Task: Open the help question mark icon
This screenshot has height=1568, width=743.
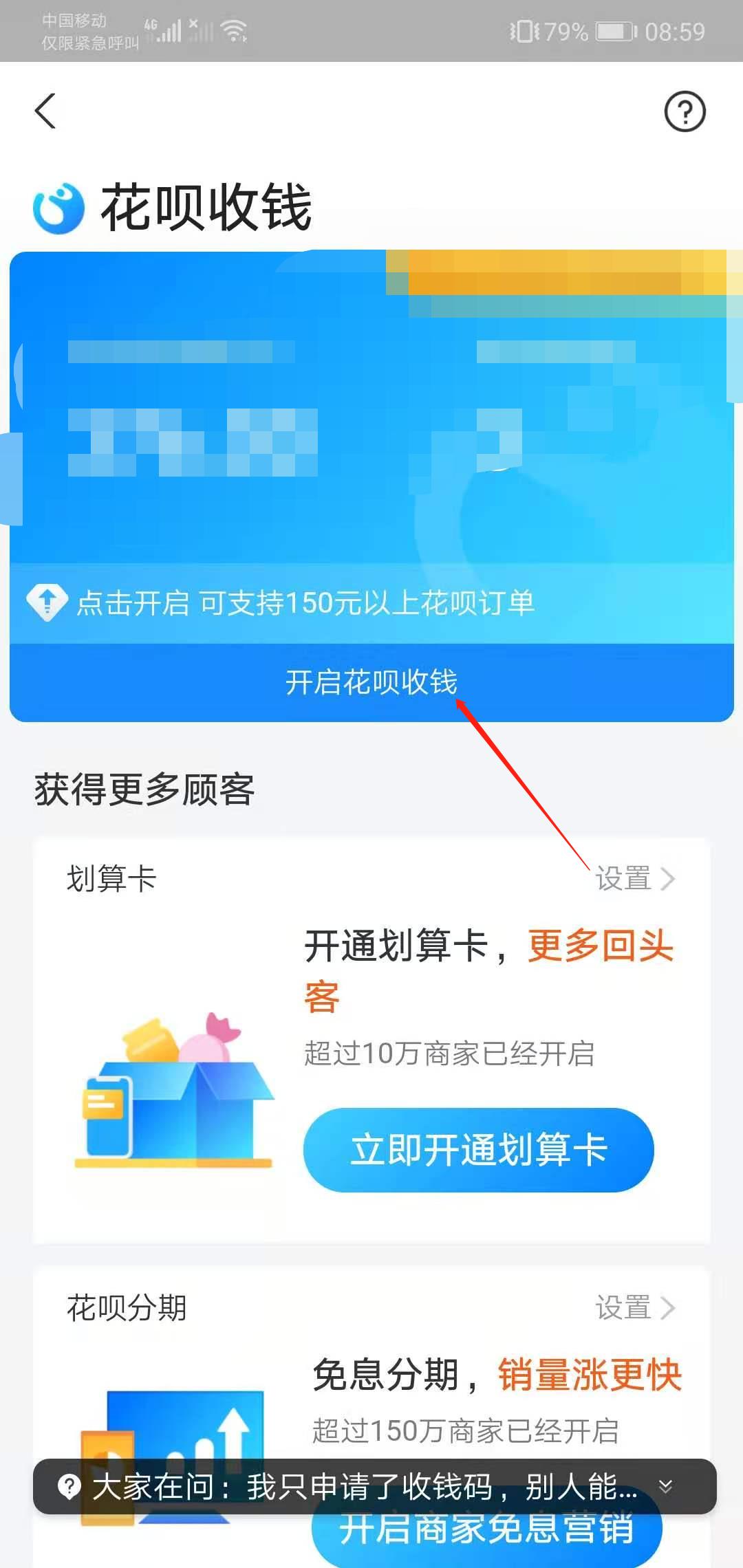Action: tap(685, 111)
